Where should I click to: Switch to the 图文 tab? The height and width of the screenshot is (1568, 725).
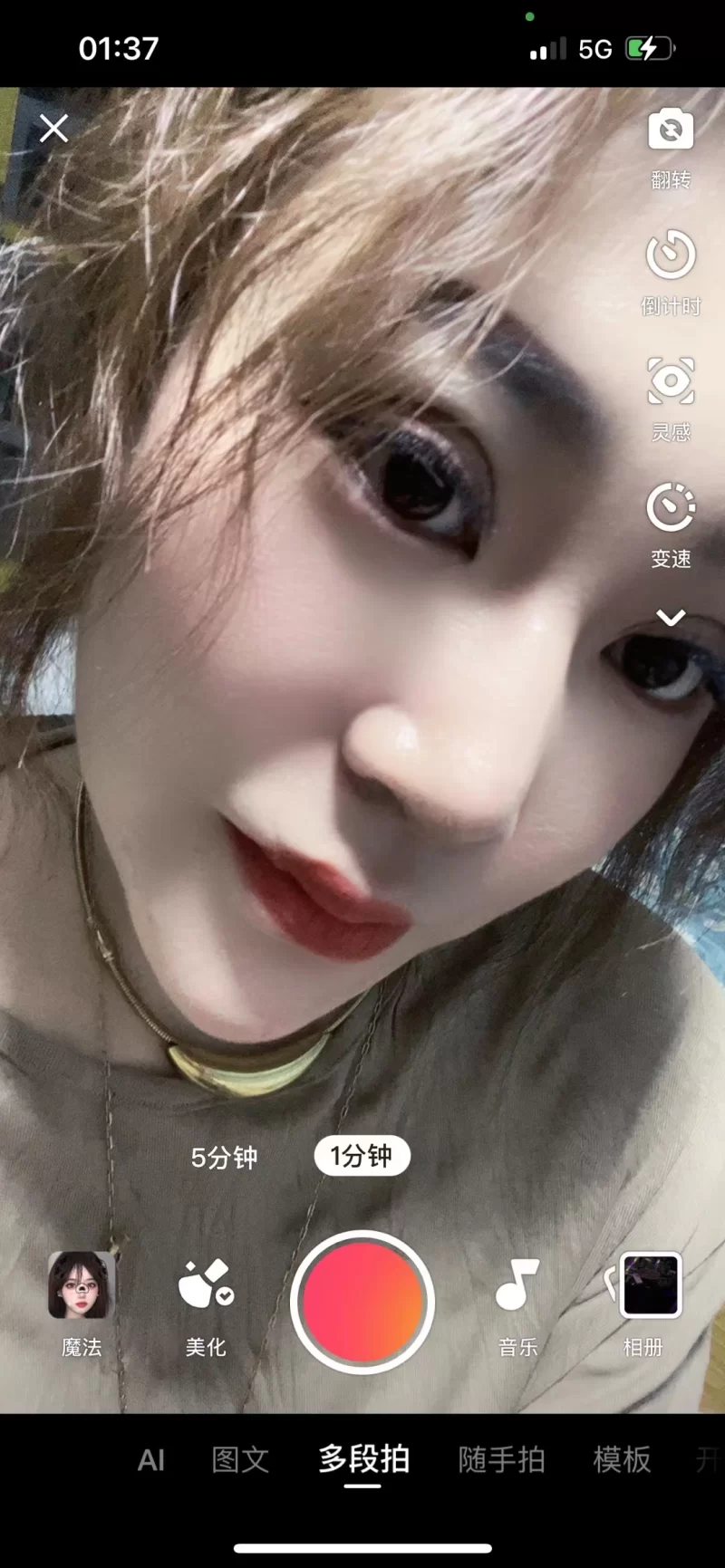click(x=240, y=1459)
